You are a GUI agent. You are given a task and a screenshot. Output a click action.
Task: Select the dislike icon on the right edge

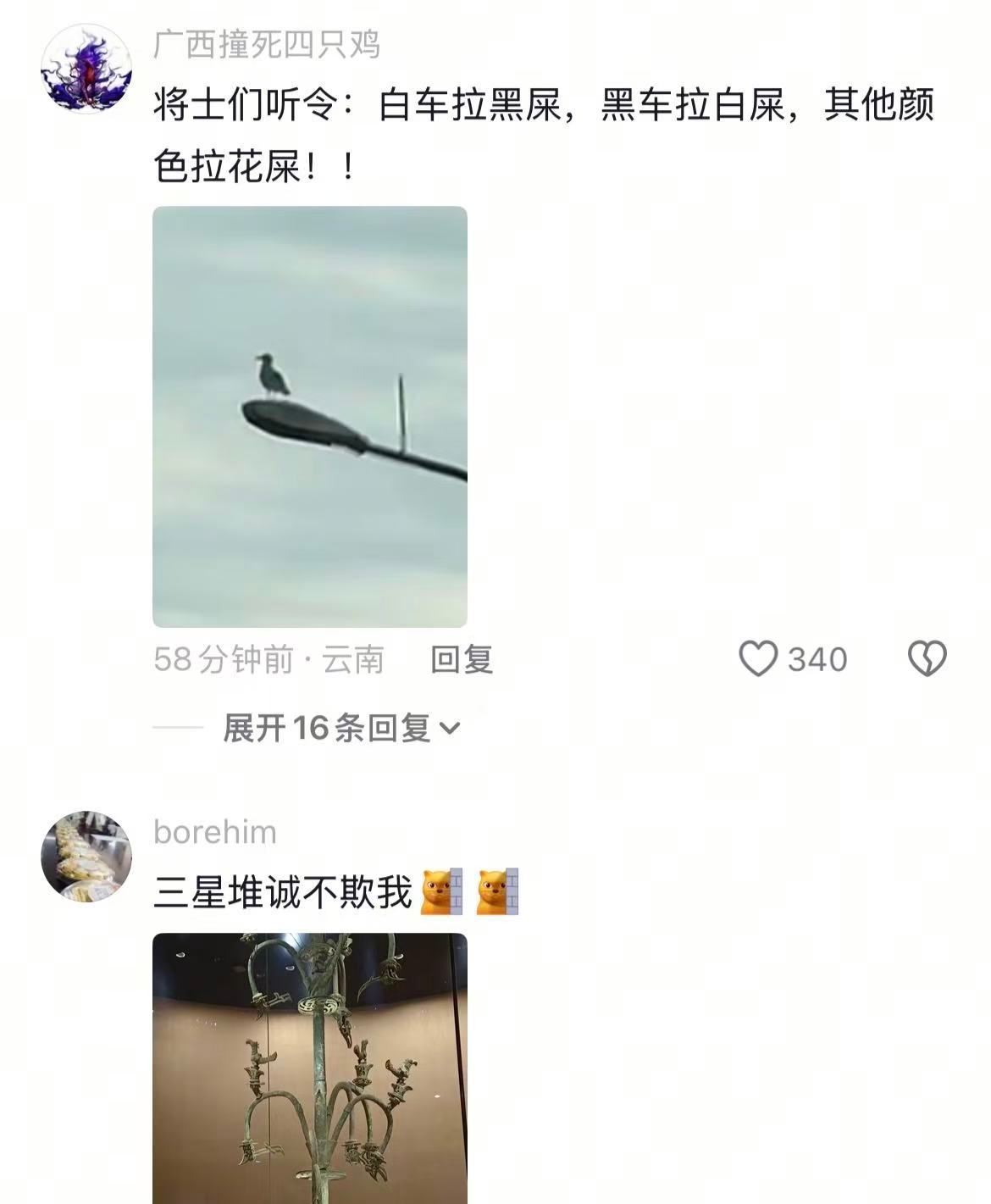tap(927, 659)
